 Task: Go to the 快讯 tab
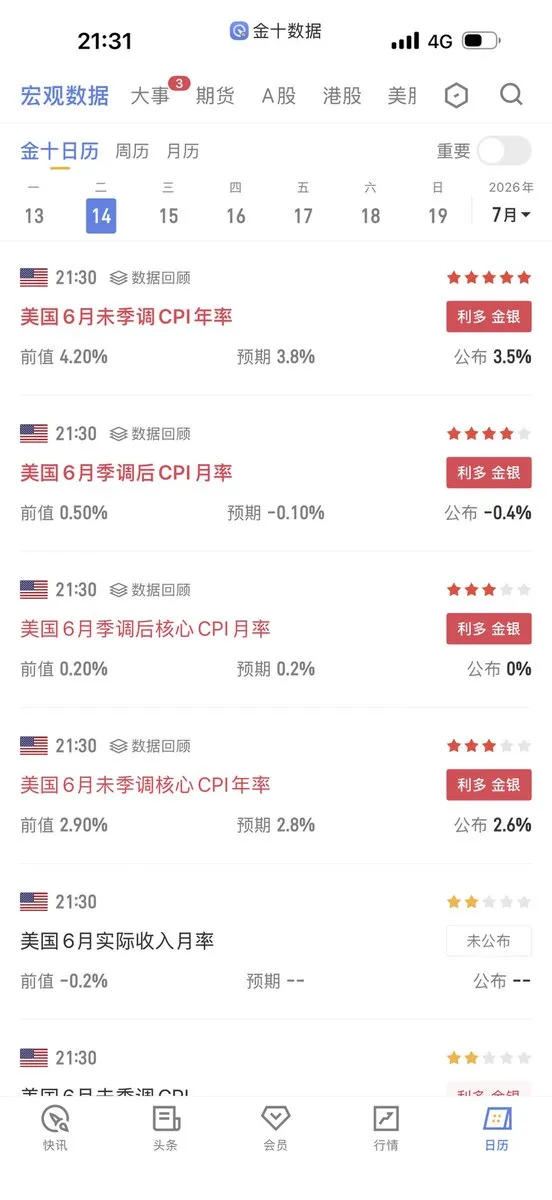pyautogui.click(x=55, y=1129)
